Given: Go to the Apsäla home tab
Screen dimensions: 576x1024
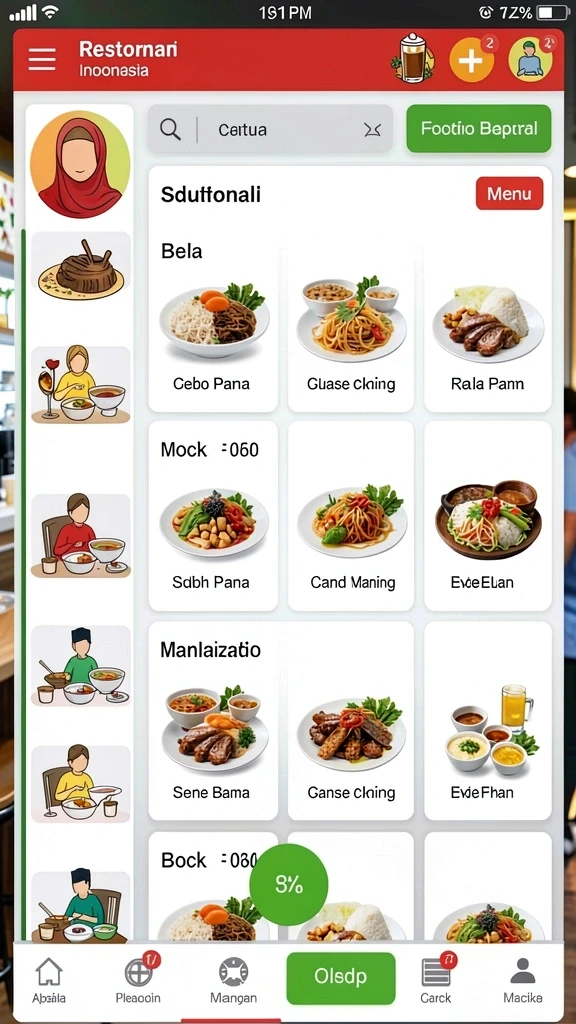Looking at the screenshot, I should pyautogui.click(x=49, y=980).
